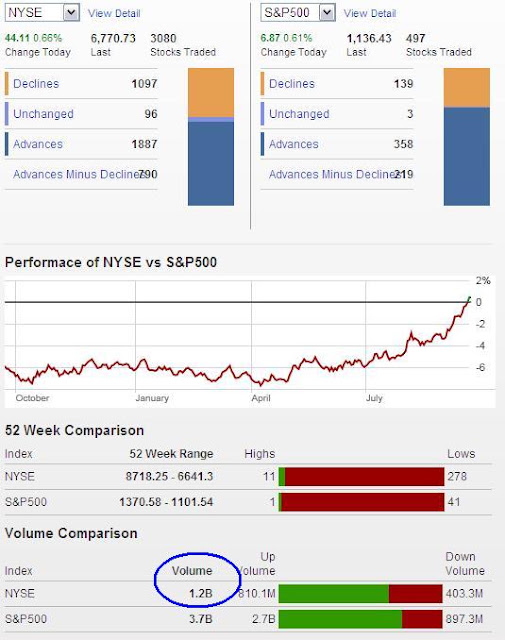The height and width of the screenshot is (640, 505).
Task: Open the S&P500 index dropdown
Action: [298, 13]
